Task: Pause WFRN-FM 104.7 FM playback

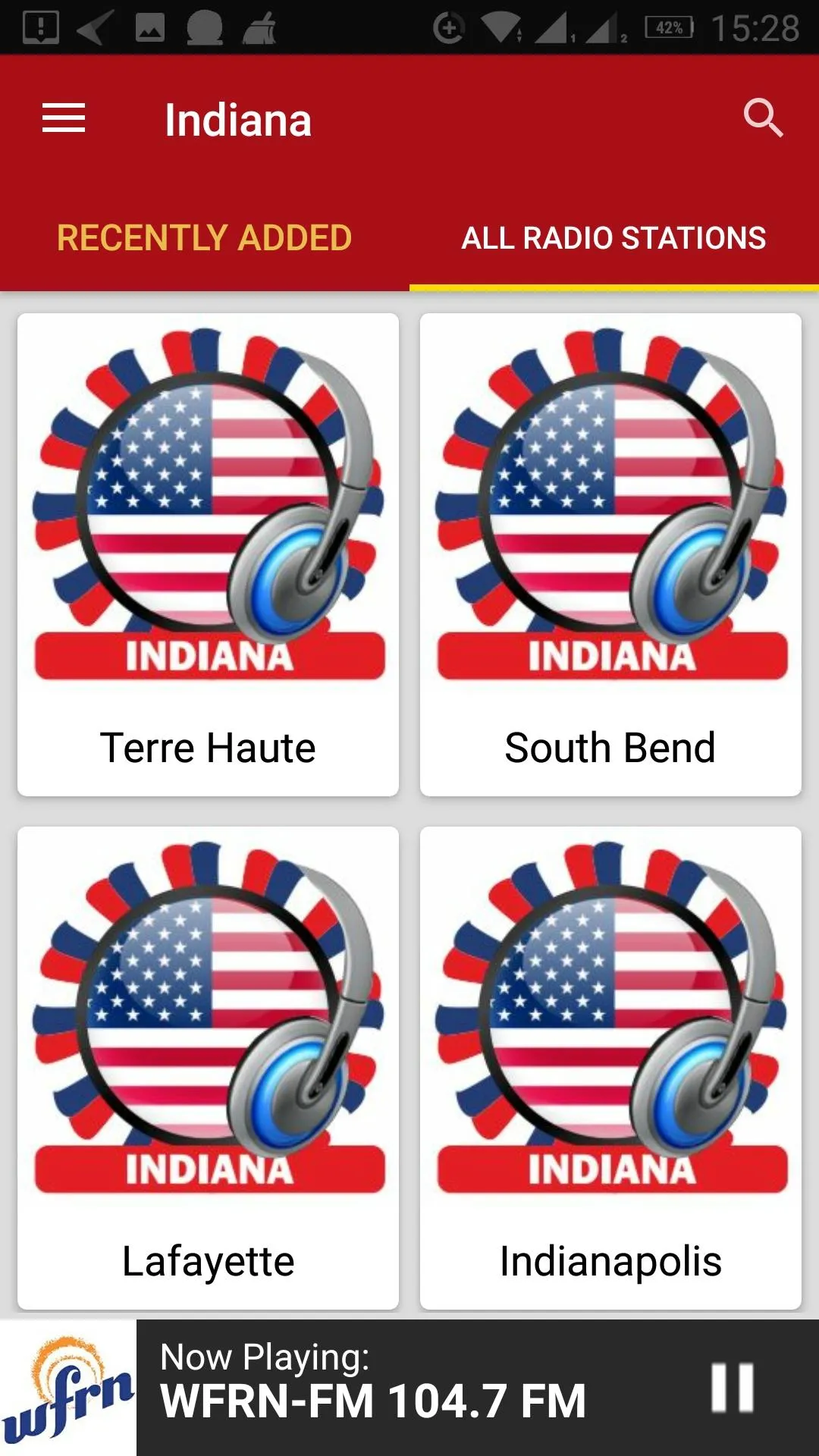Action: pos(732,1389)
